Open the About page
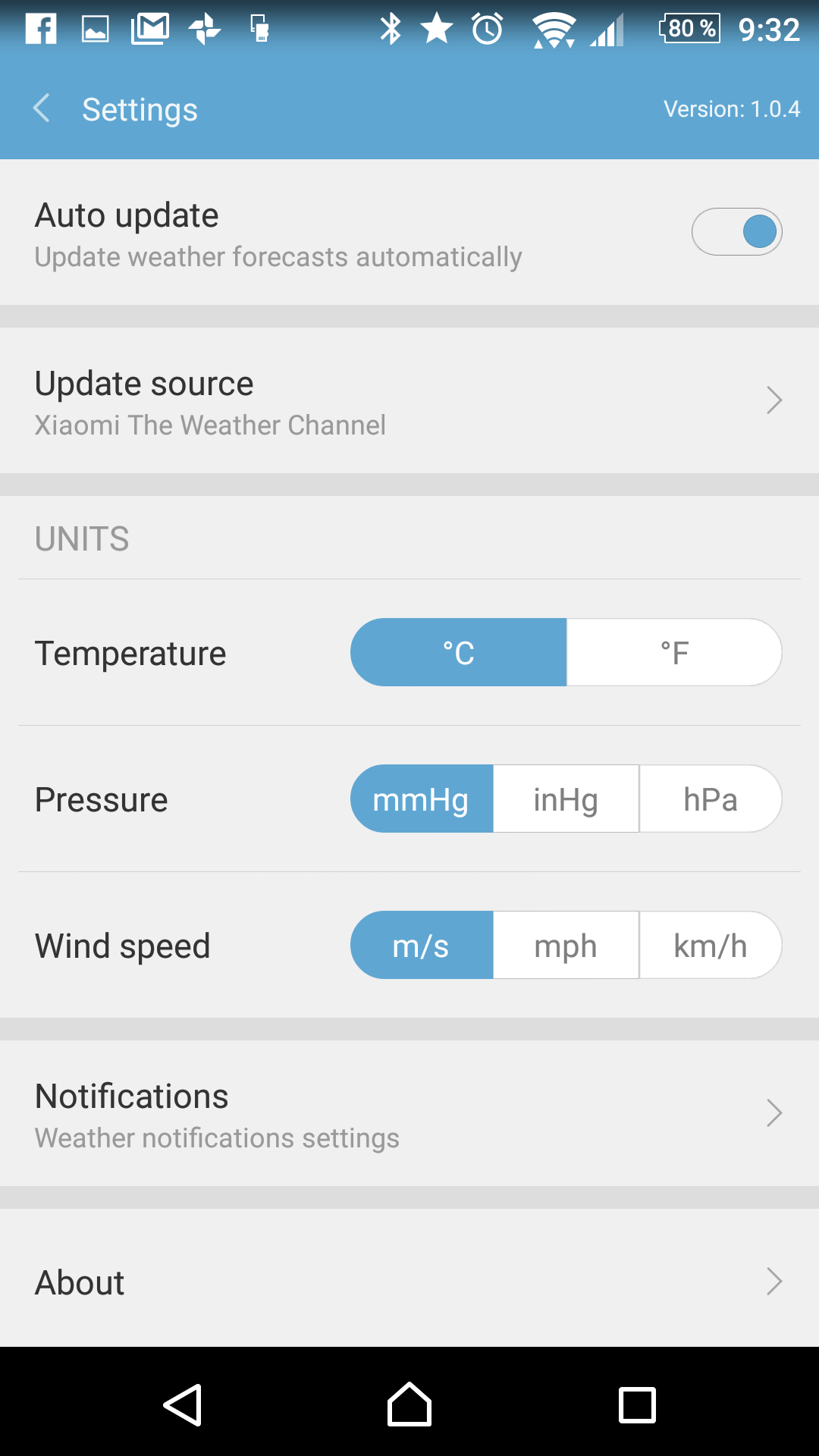 409,1282
